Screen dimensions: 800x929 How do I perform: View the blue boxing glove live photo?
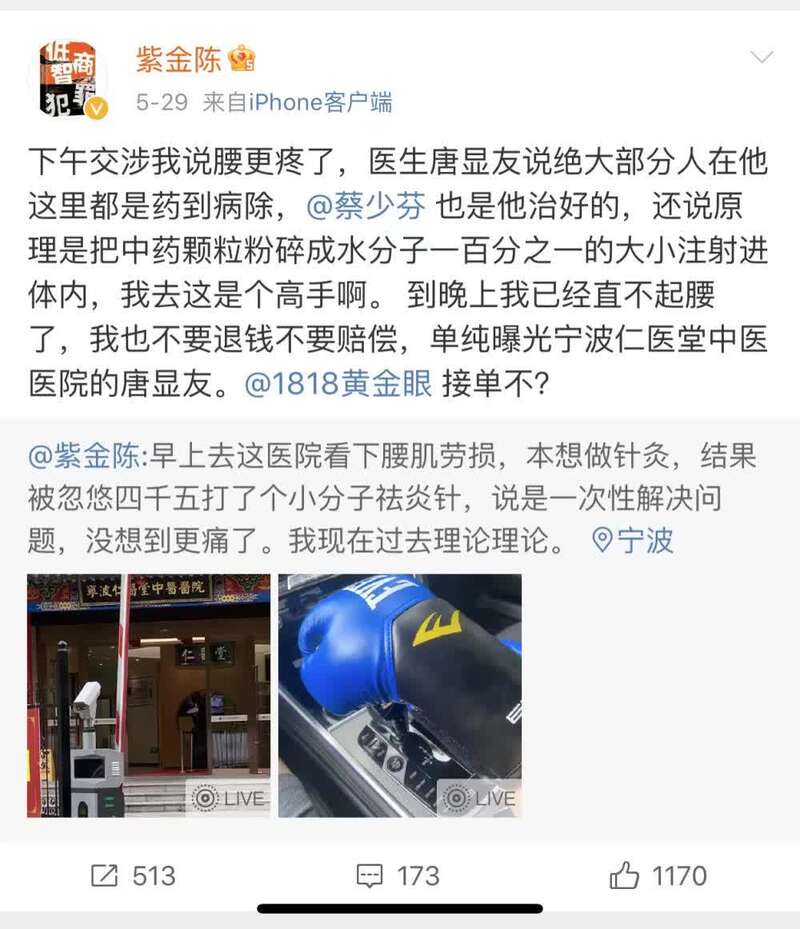(x=400, y=695)
